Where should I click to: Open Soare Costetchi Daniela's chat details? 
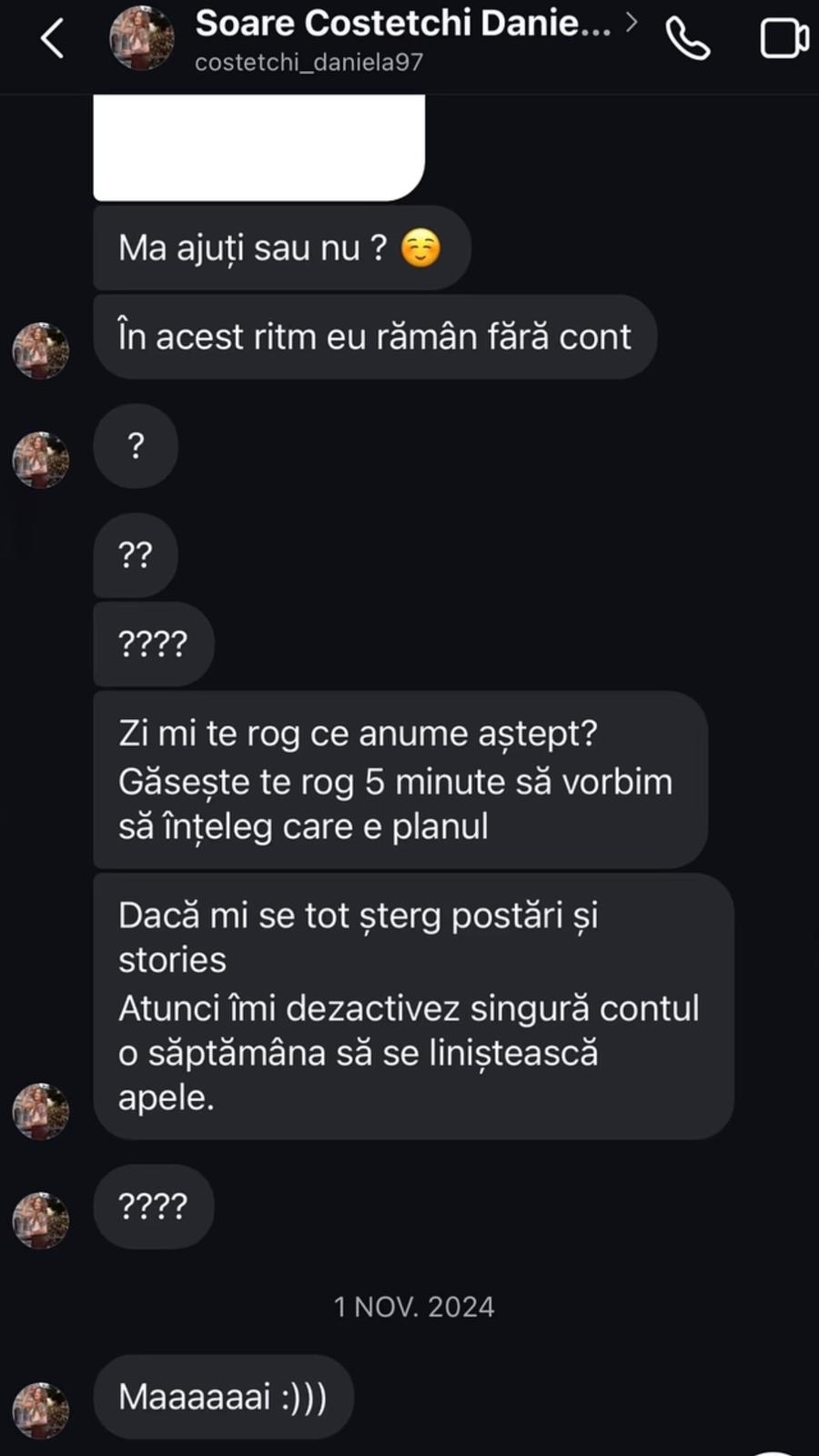tap(403, 25)
